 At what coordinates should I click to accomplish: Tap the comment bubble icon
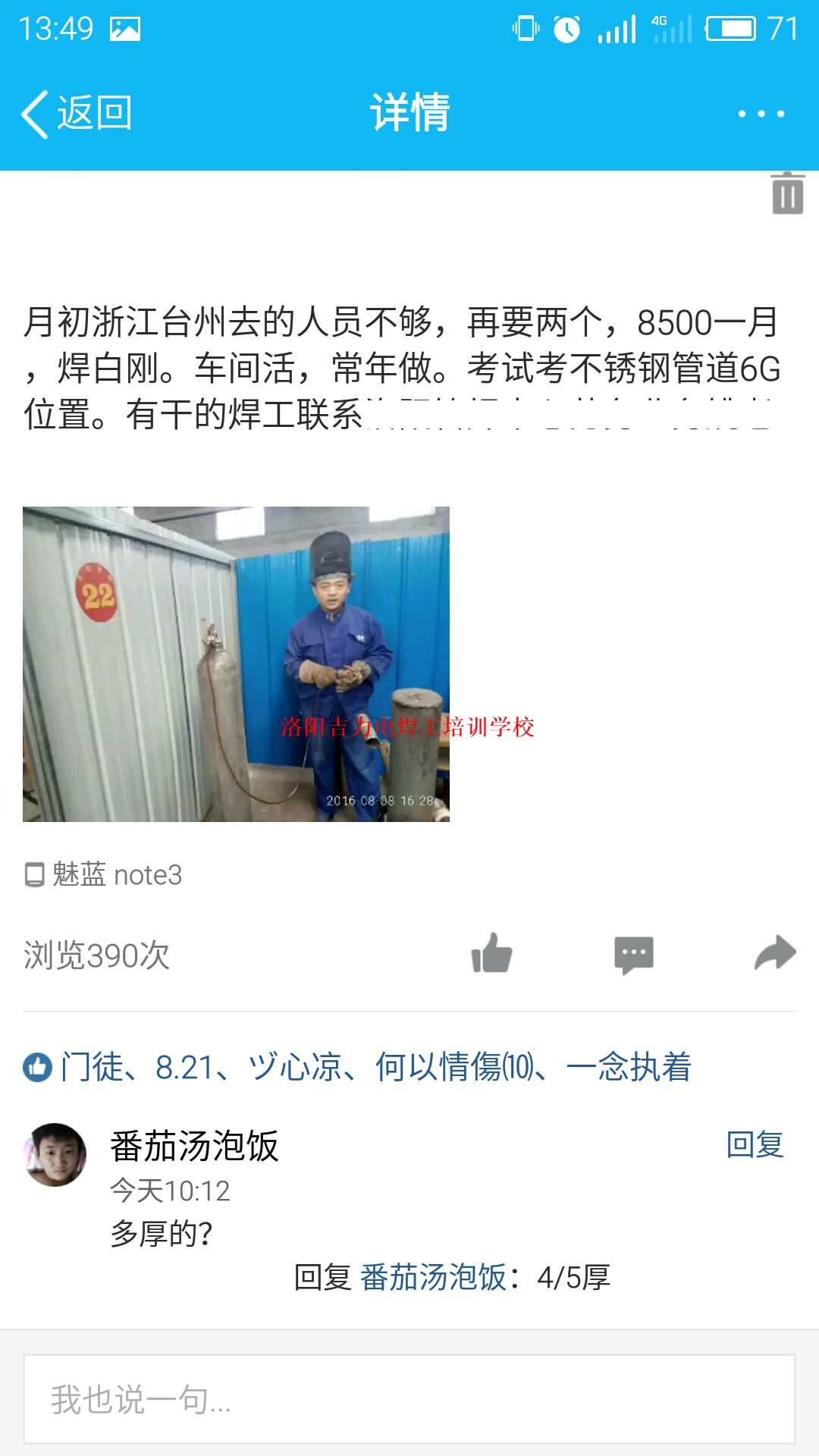633,955
